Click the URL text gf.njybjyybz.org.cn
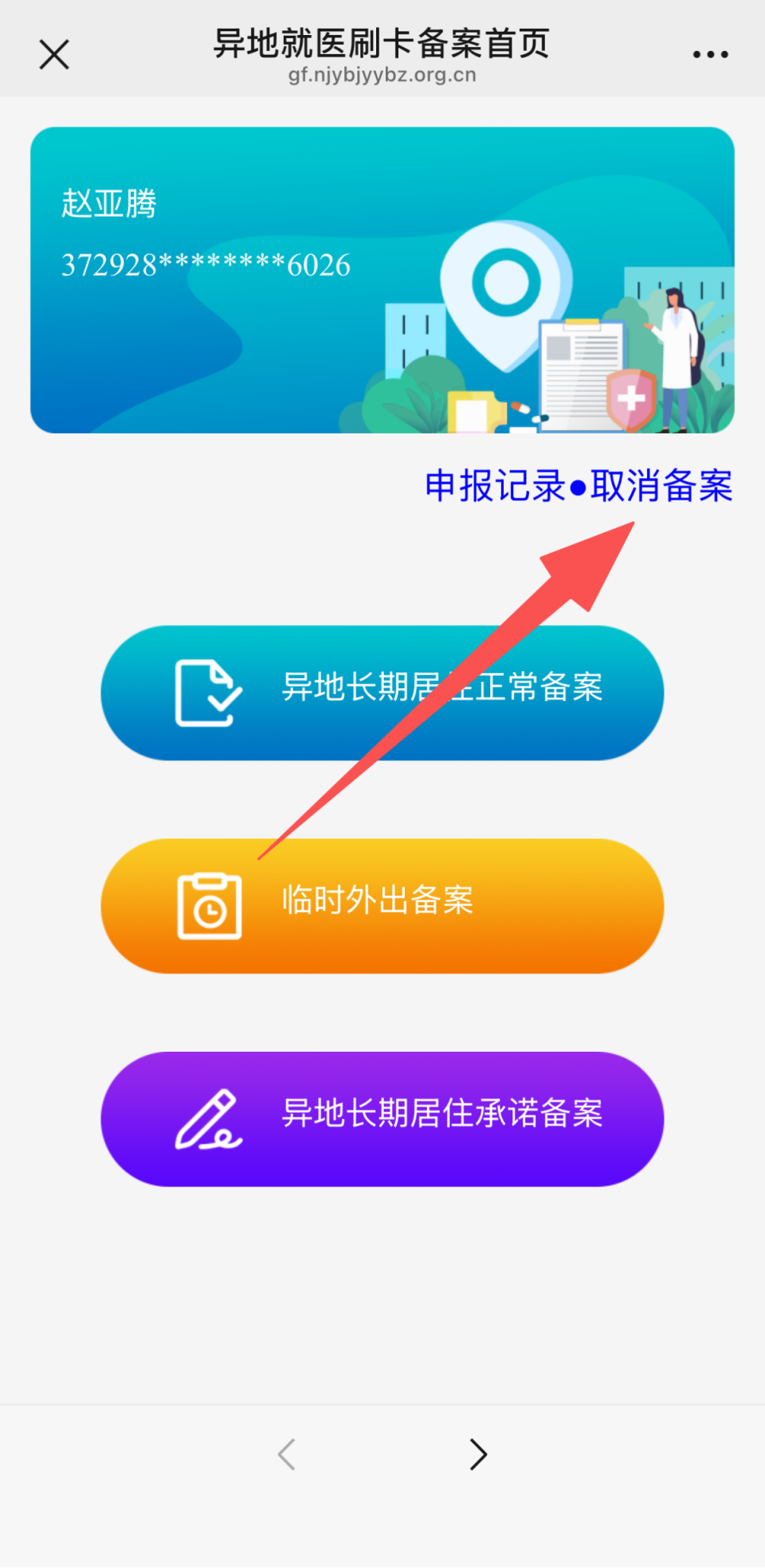The height and width of the screenshot is (1568, 765). click(382, 76)
